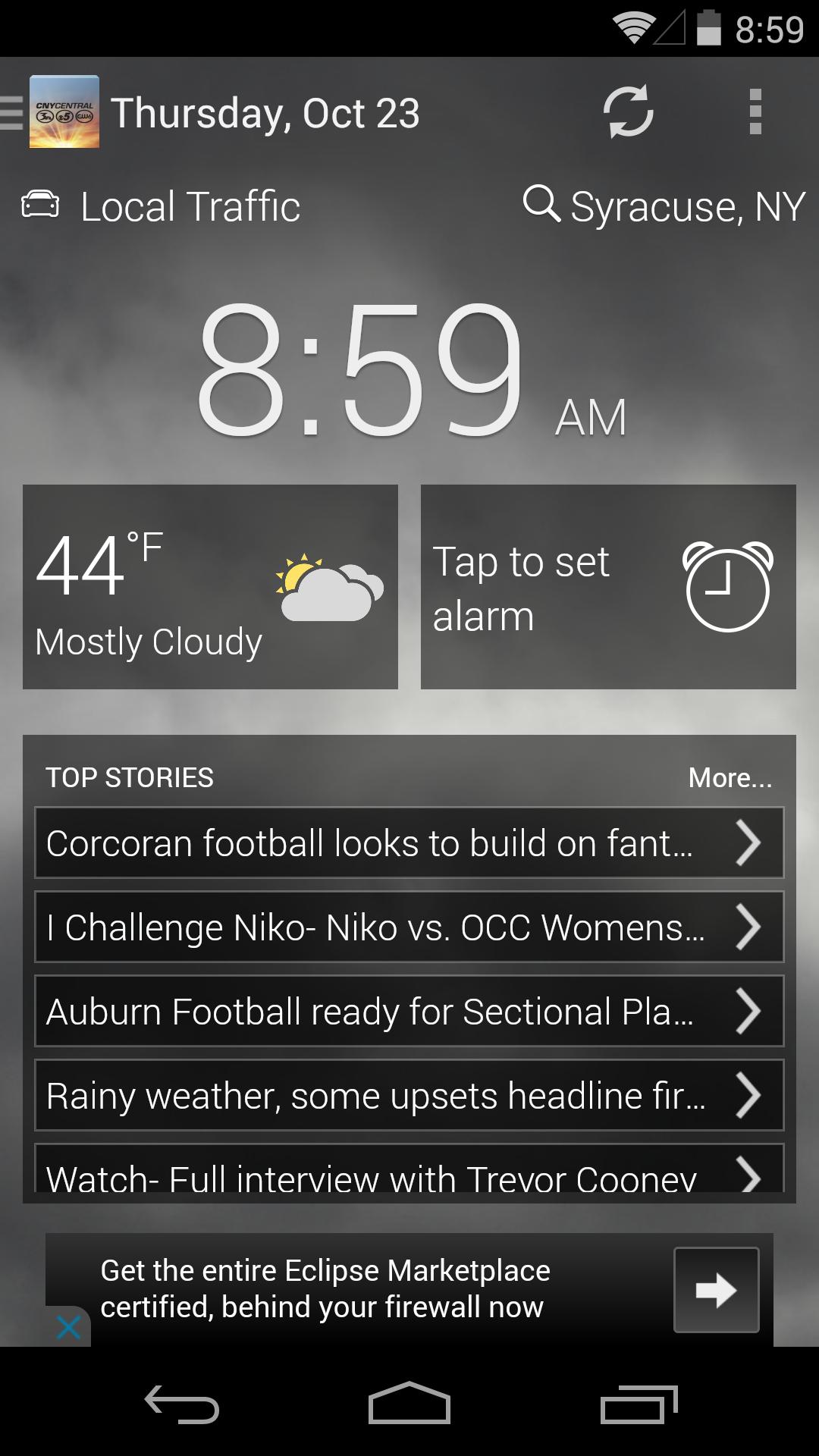819x1456 pixels.
Task: Open the 44°F Mostly Cloudy weather card
Action: point(210,587)
